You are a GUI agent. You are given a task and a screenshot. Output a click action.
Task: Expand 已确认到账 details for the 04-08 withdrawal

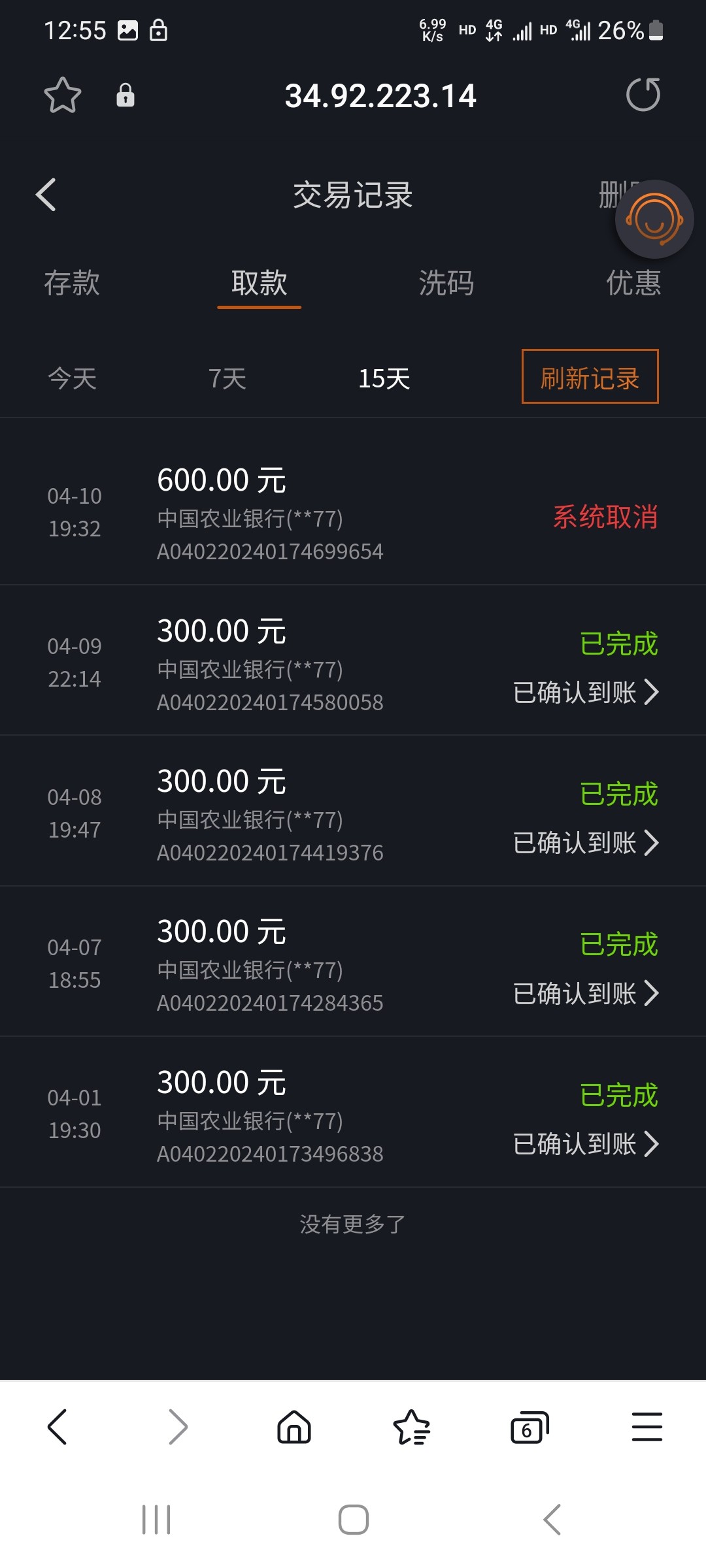pos(586,843)
